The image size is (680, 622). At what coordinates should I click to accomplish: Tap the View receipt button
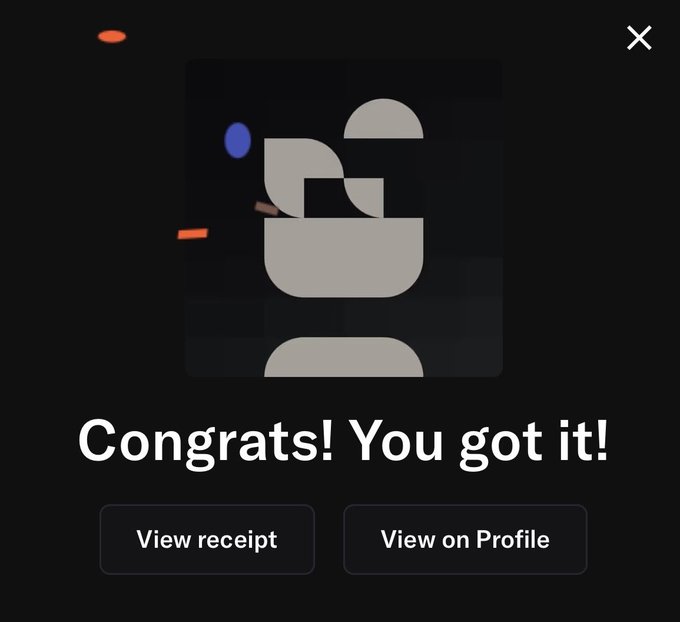click(x=207, y=540)
